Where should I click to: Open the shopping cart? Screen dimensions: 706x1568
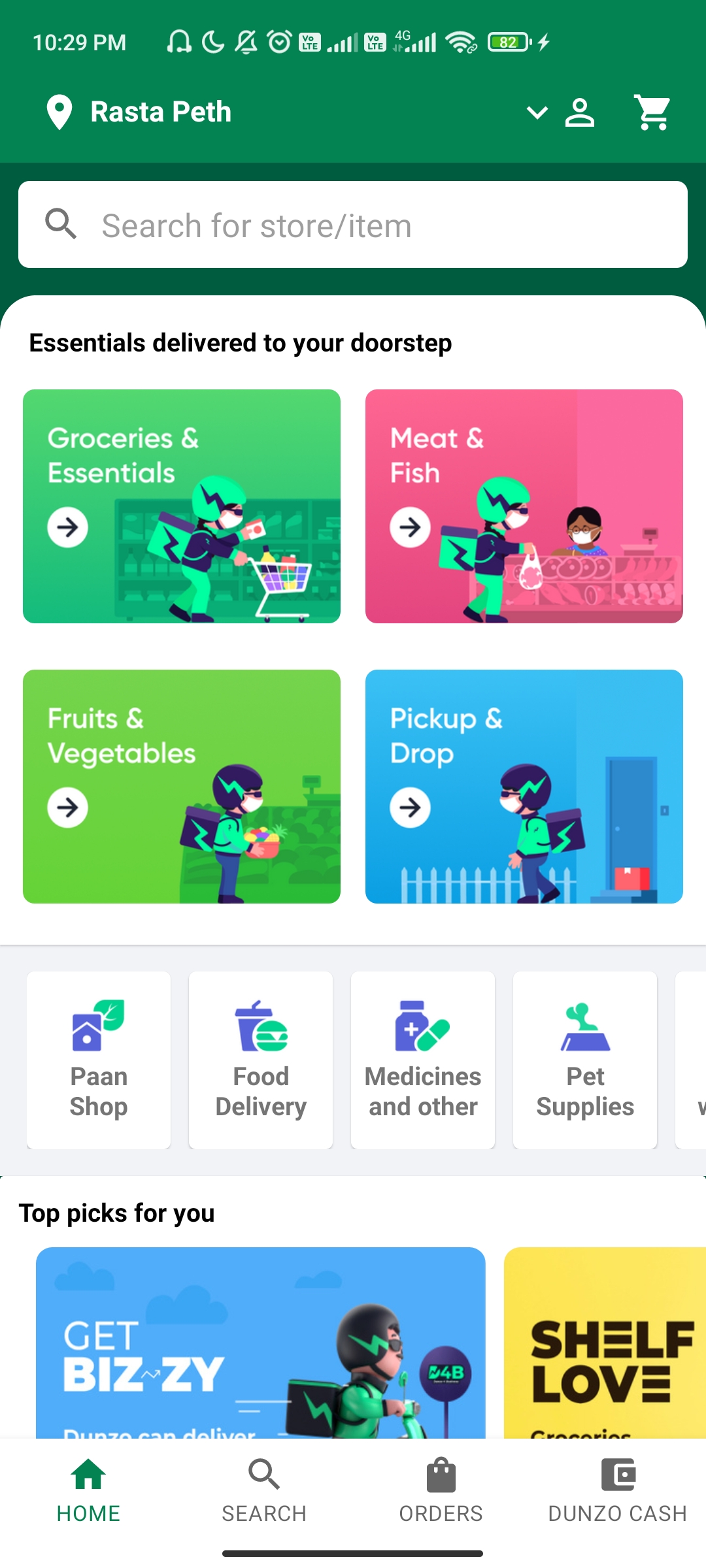(x=652, y=112)
